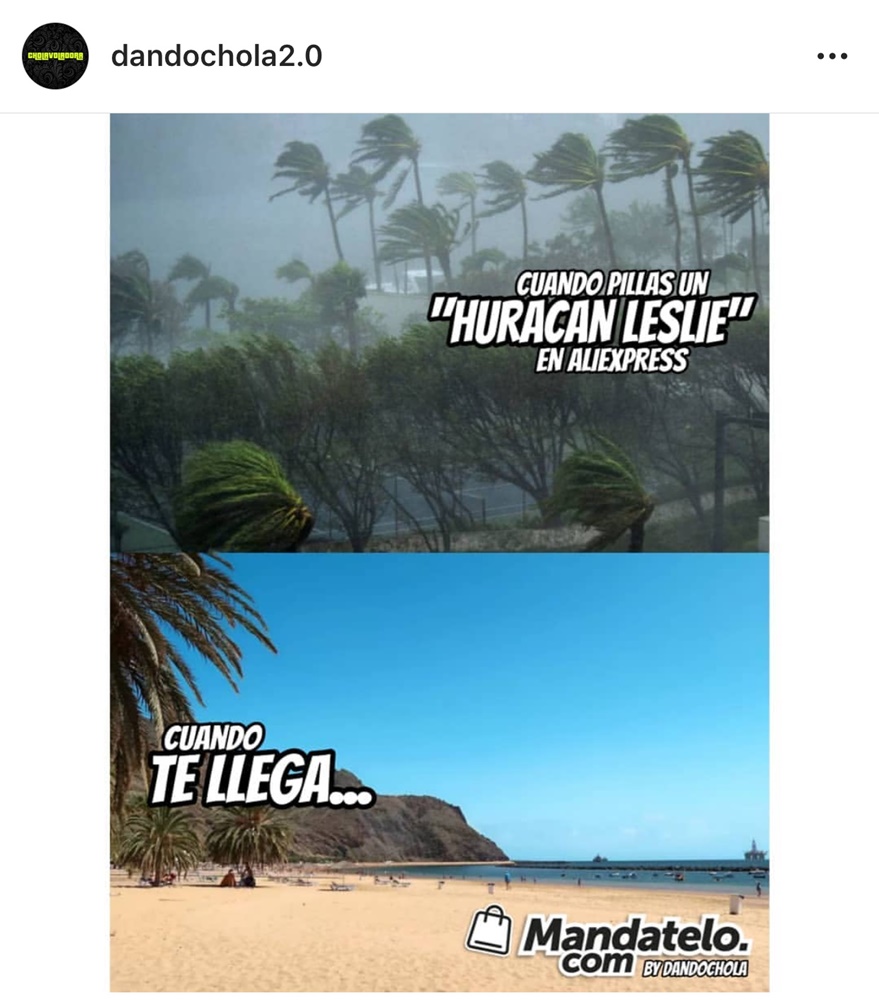Open the dandochola2.0 username link
879x1000 pixels.
point(216,56)
